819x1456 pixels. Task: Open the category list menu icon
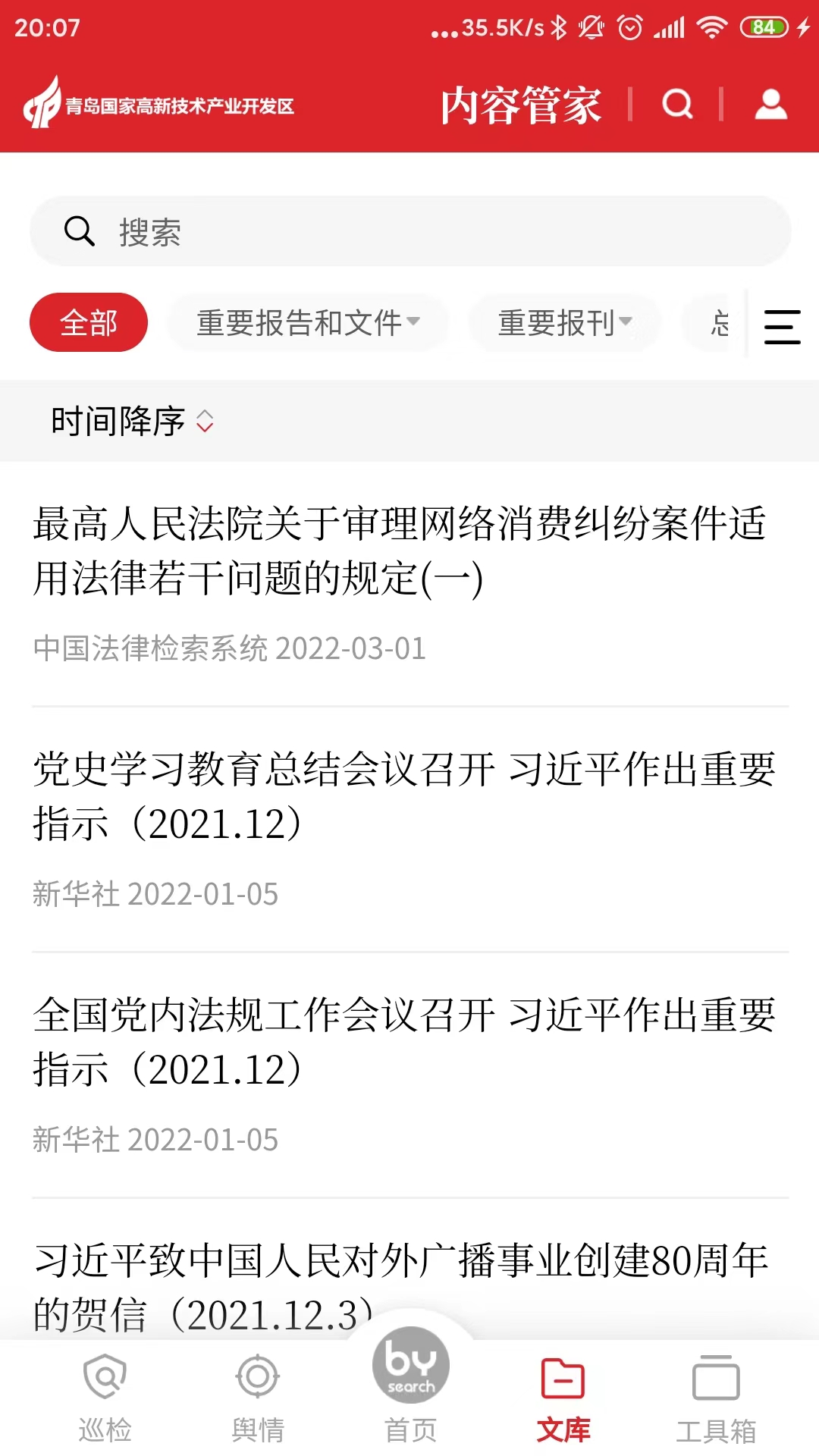pyautogui.click(x=782, y=327)
